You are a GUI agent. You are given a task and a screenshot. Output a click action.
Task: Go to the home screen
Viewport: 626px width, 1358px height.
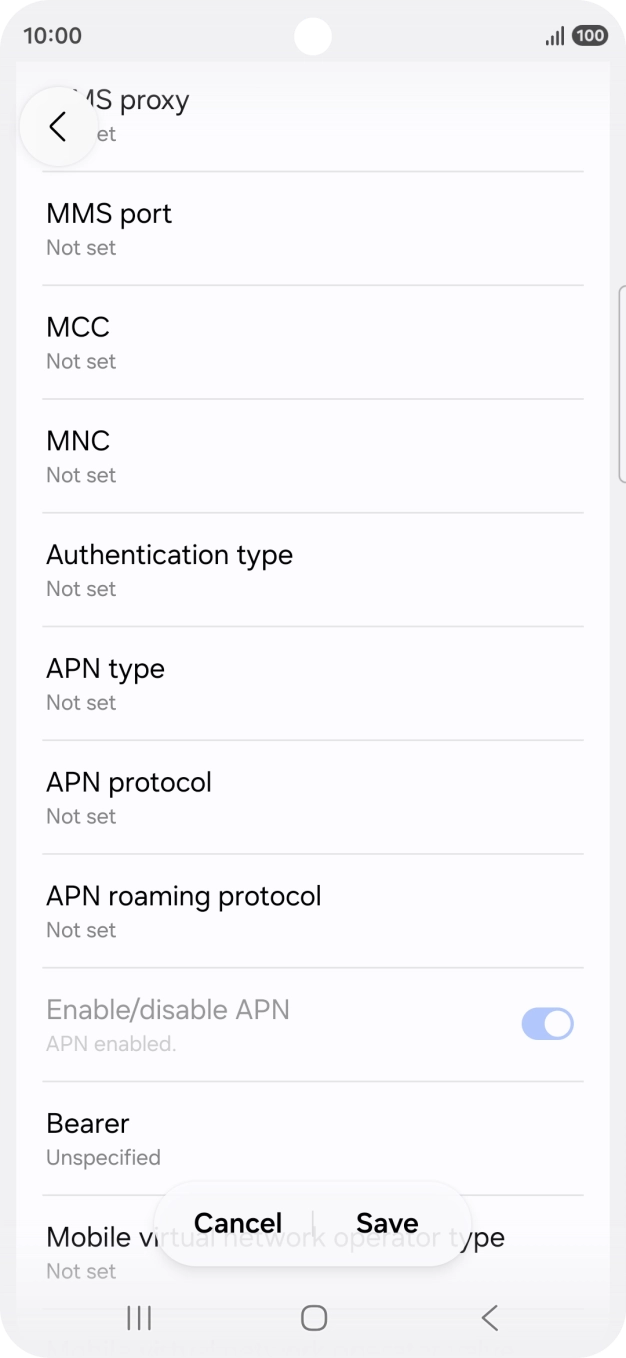click(x=314, y=1318)
